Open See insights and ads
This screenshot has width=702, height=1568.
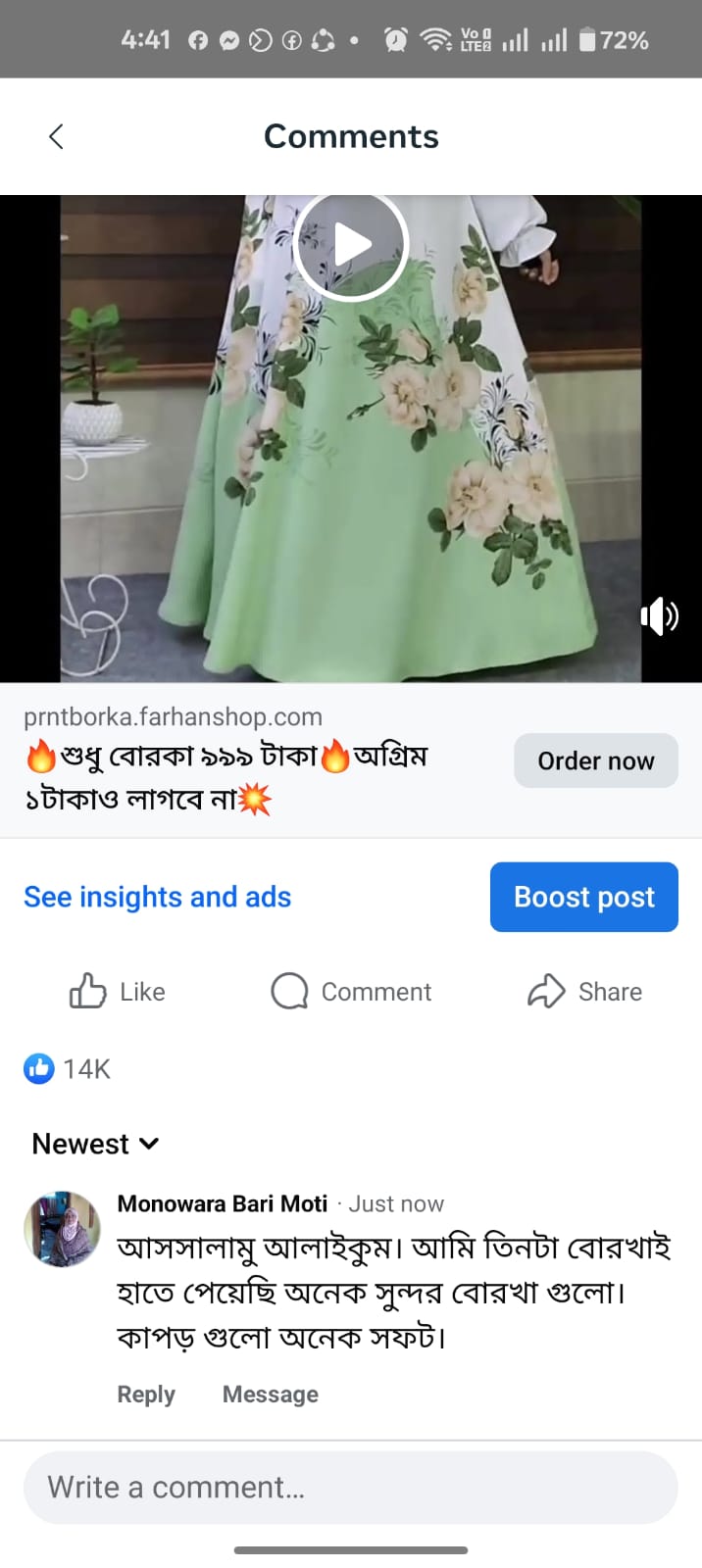157,897
